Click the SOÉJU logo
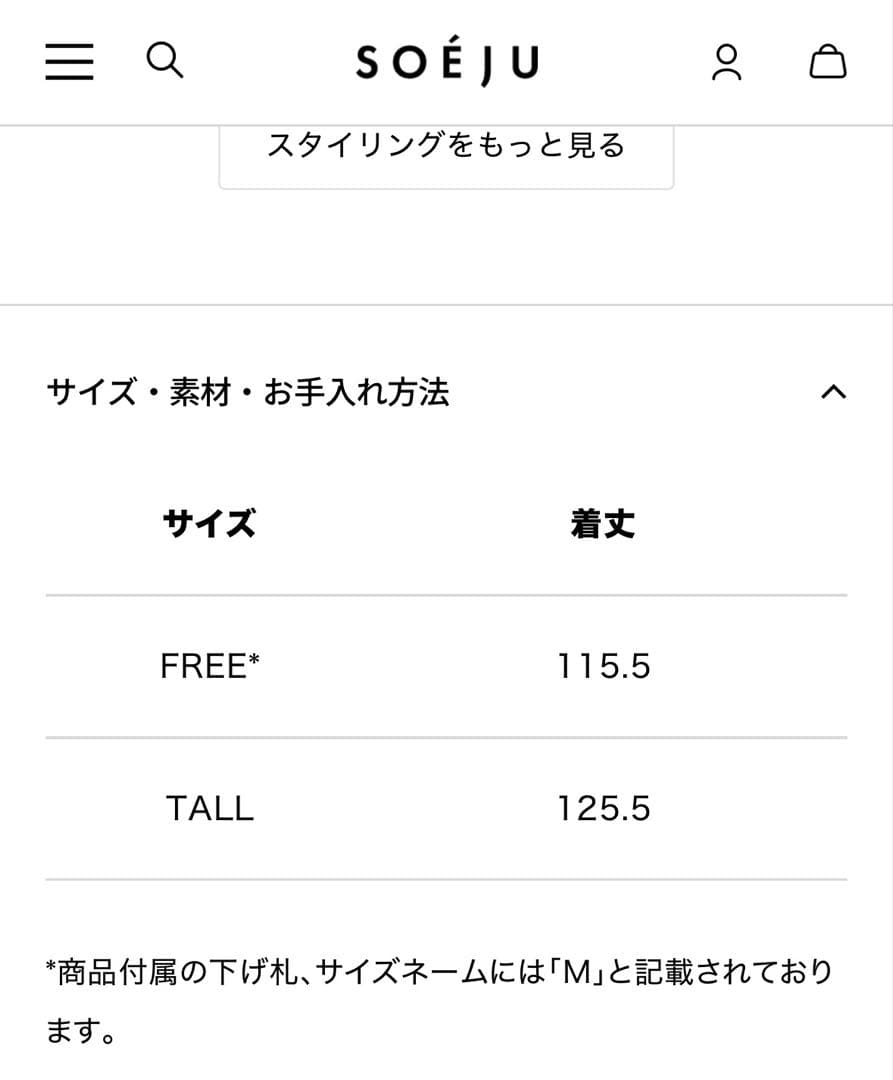Viewport: 893px width, 1080px height. click(x=446, y=61)
